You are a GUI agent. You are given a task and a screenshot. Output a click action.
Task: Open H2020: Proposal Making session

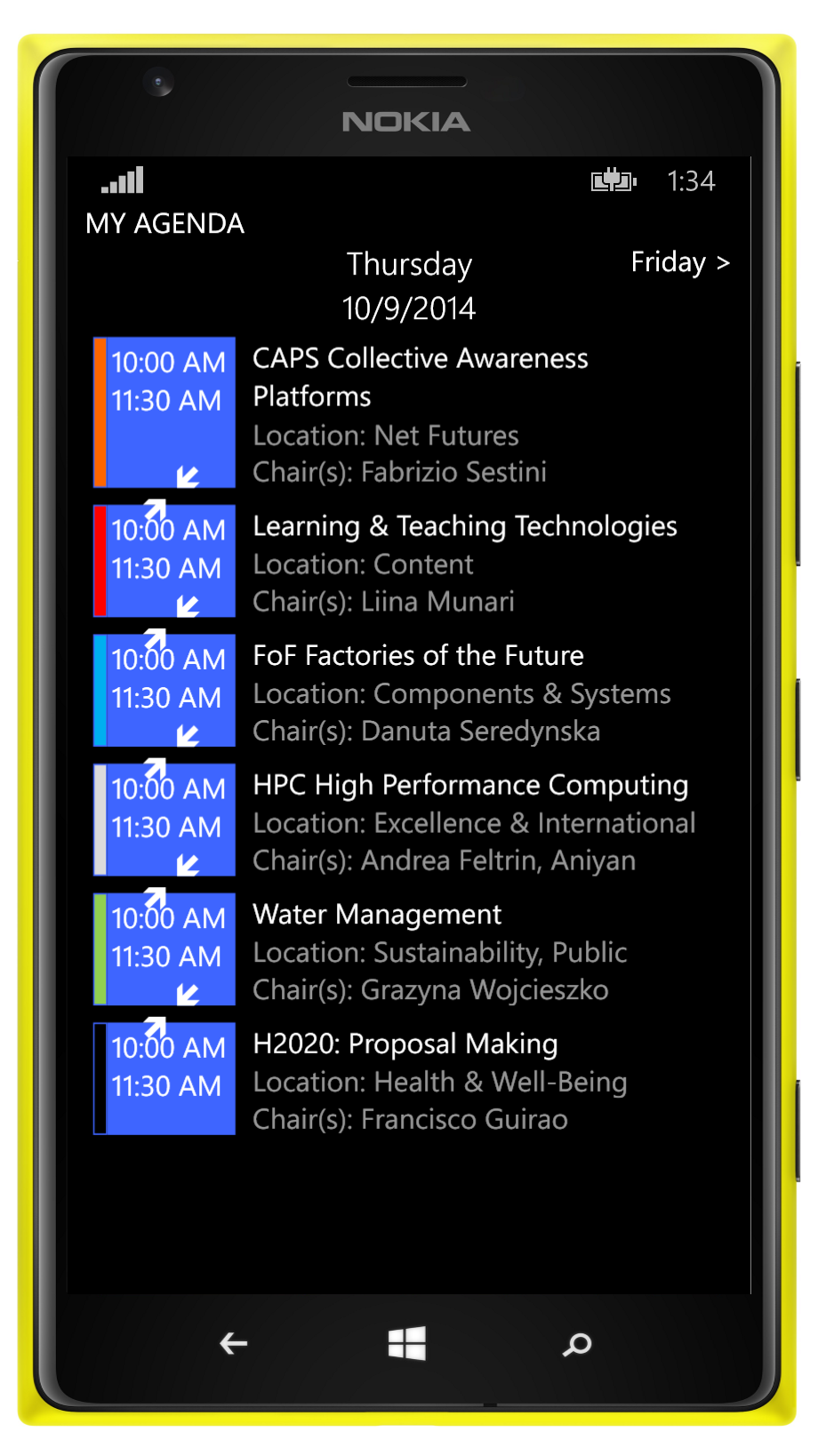409,1078
